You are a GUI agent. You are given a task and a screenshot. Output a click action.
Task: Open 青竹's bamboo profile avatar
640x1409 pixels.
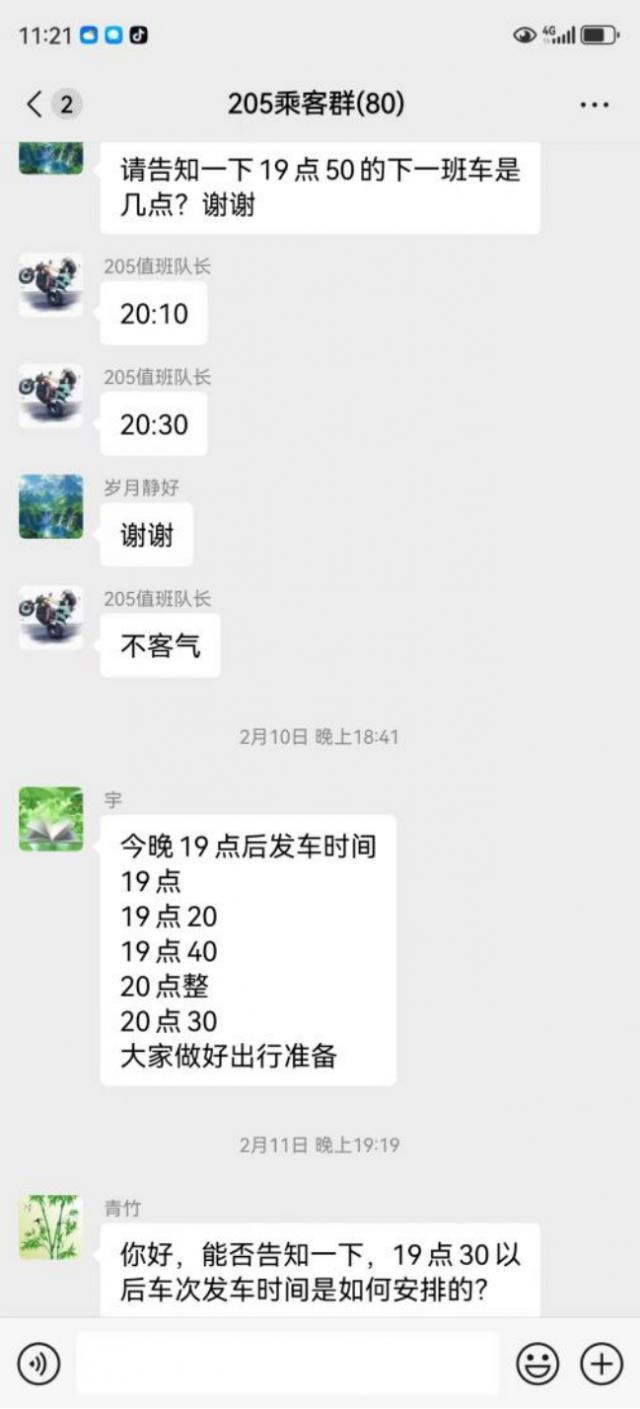point(51,1227)
